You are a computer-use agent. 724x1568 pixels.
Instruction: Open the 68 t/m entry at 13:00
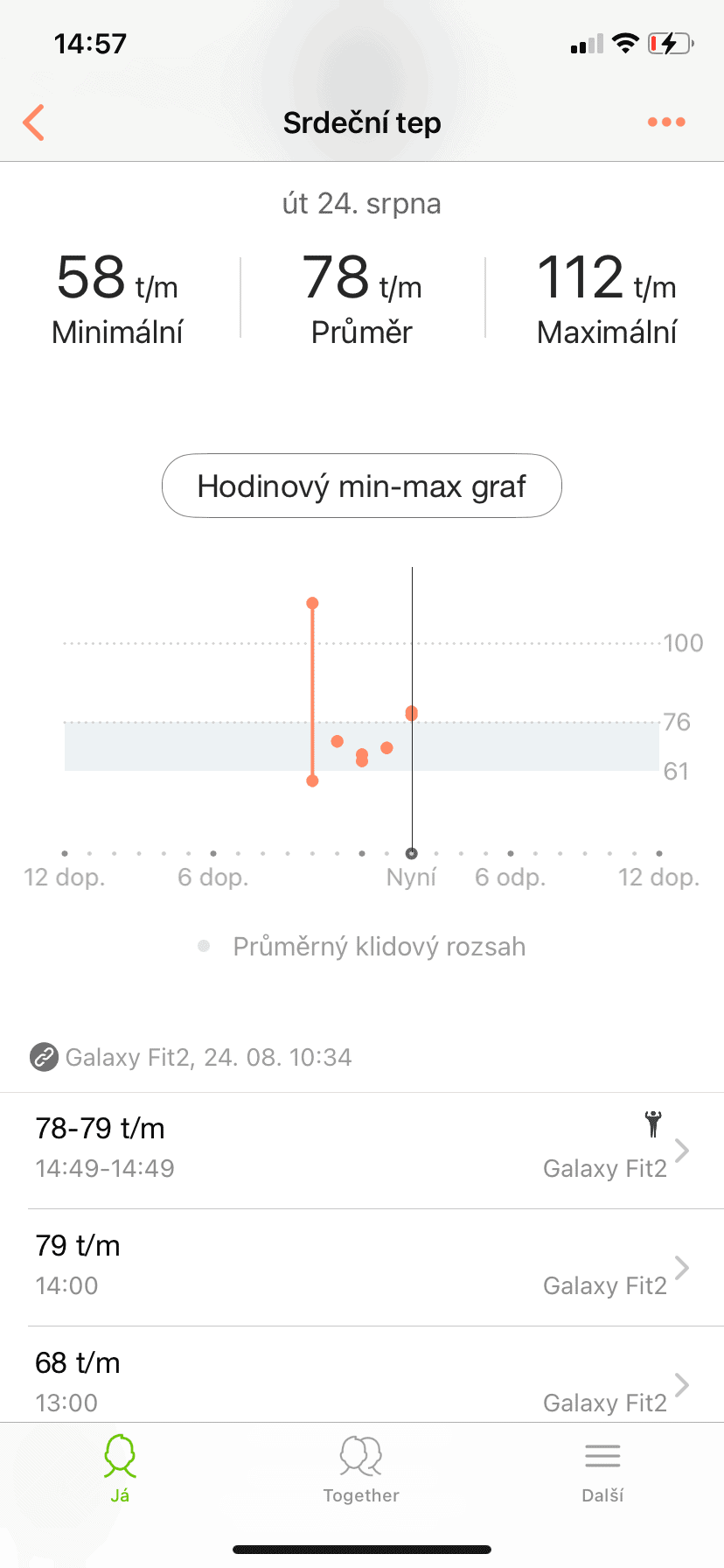click(362, 1379)
